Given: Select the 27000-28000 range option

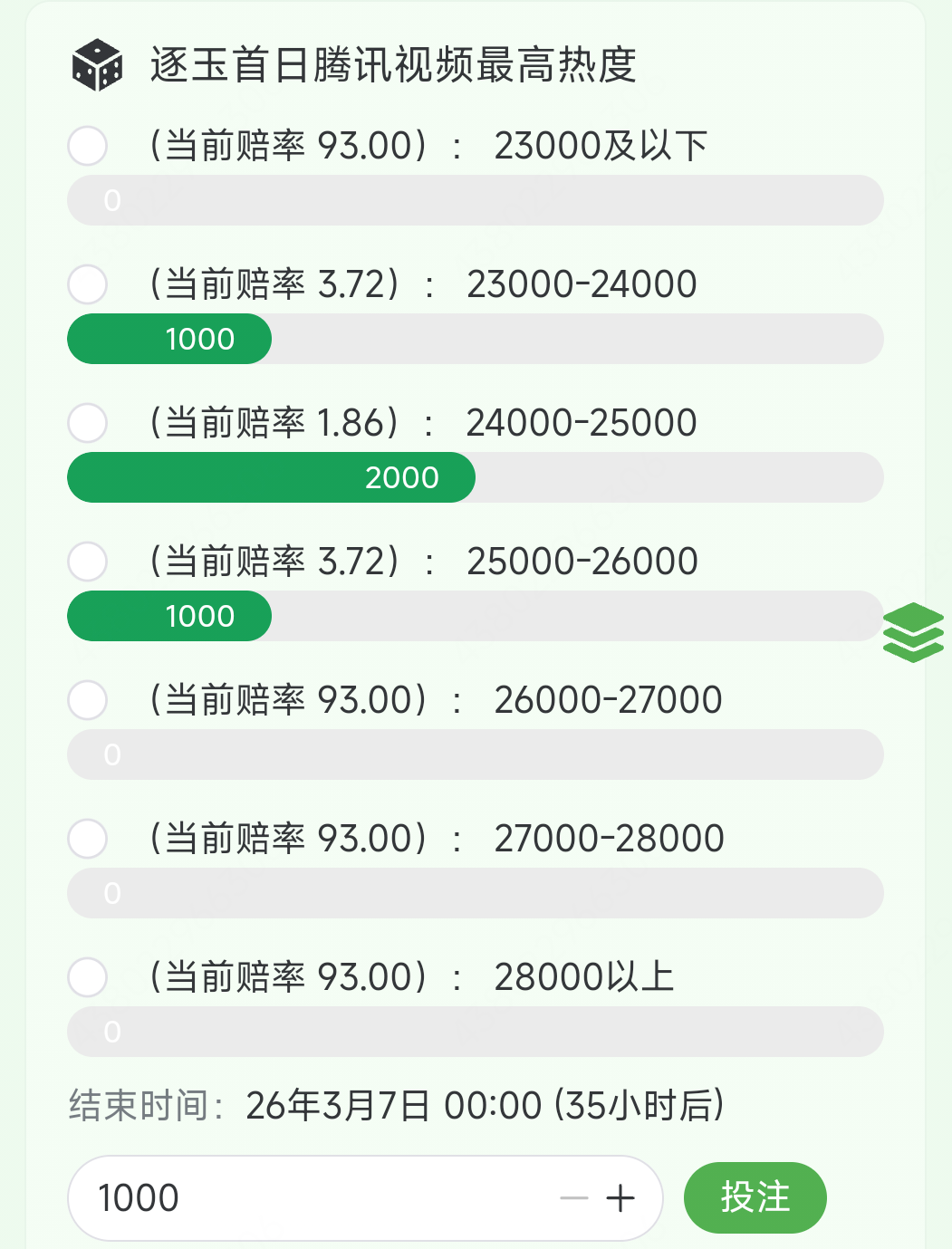Looking at the screenshot, I should point(88,839).
